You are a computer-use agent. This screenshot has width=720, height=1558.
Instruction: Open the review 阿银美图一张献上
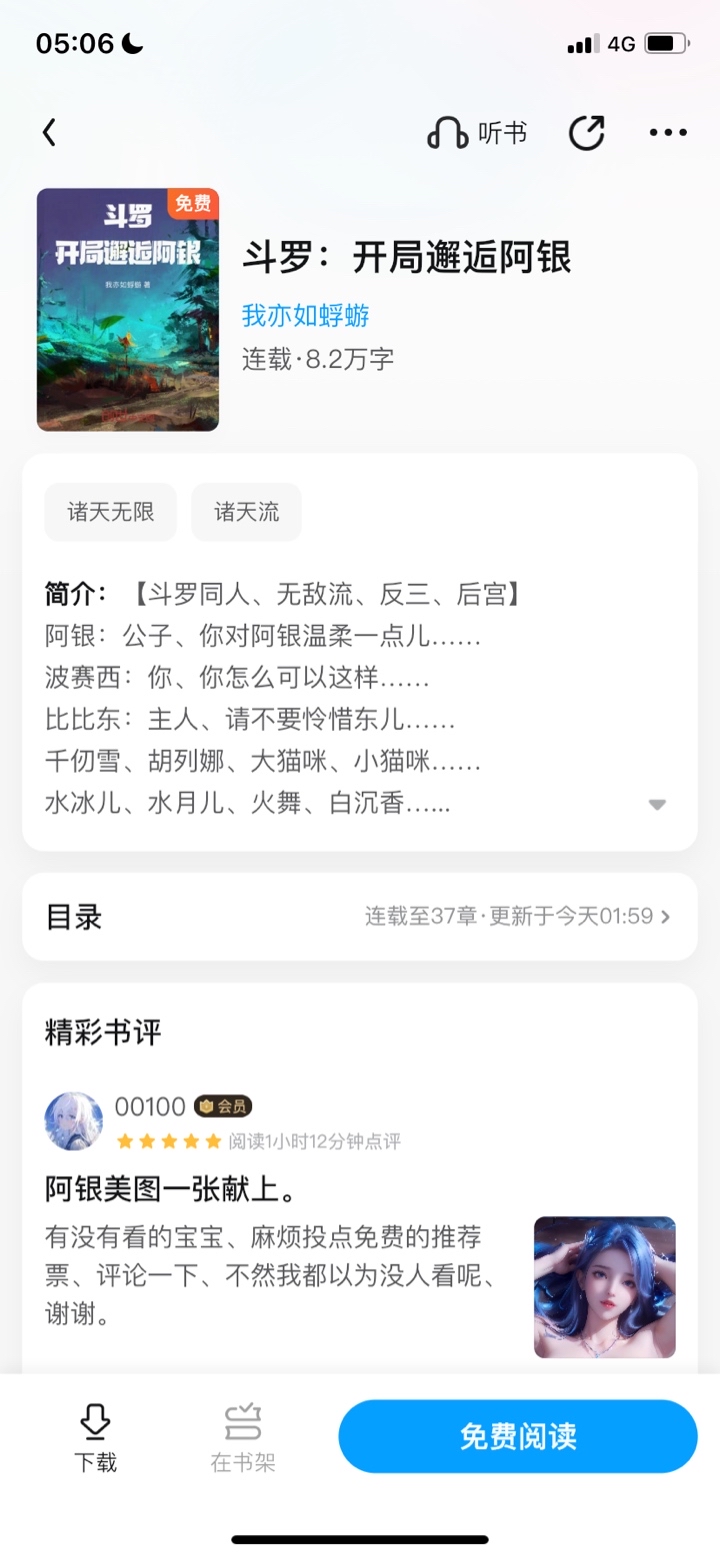[x=172, y=1189]
